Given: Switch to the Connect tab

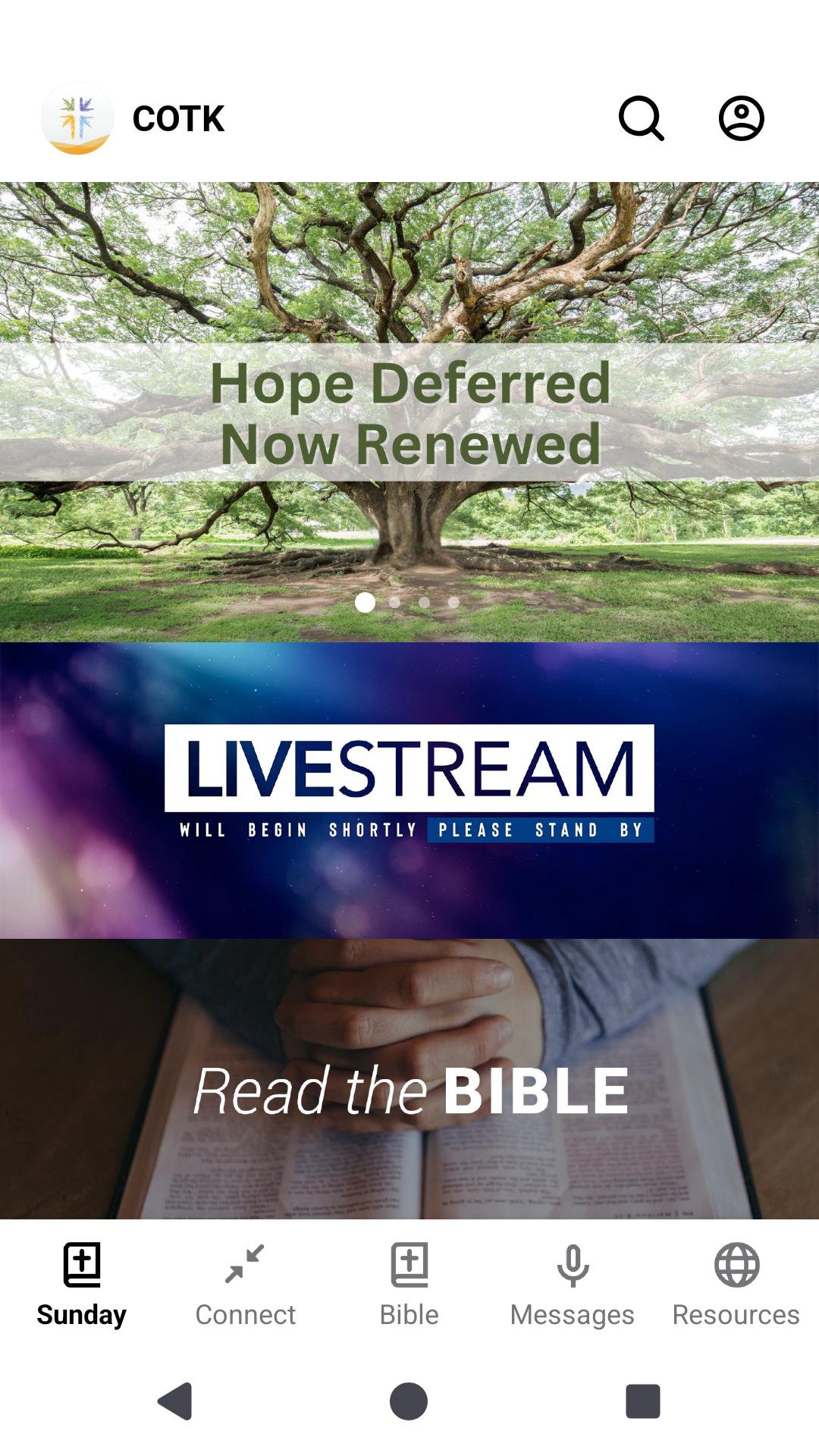Looking at the screenshot, I should pyautogui.click(x=245, y=1285).
